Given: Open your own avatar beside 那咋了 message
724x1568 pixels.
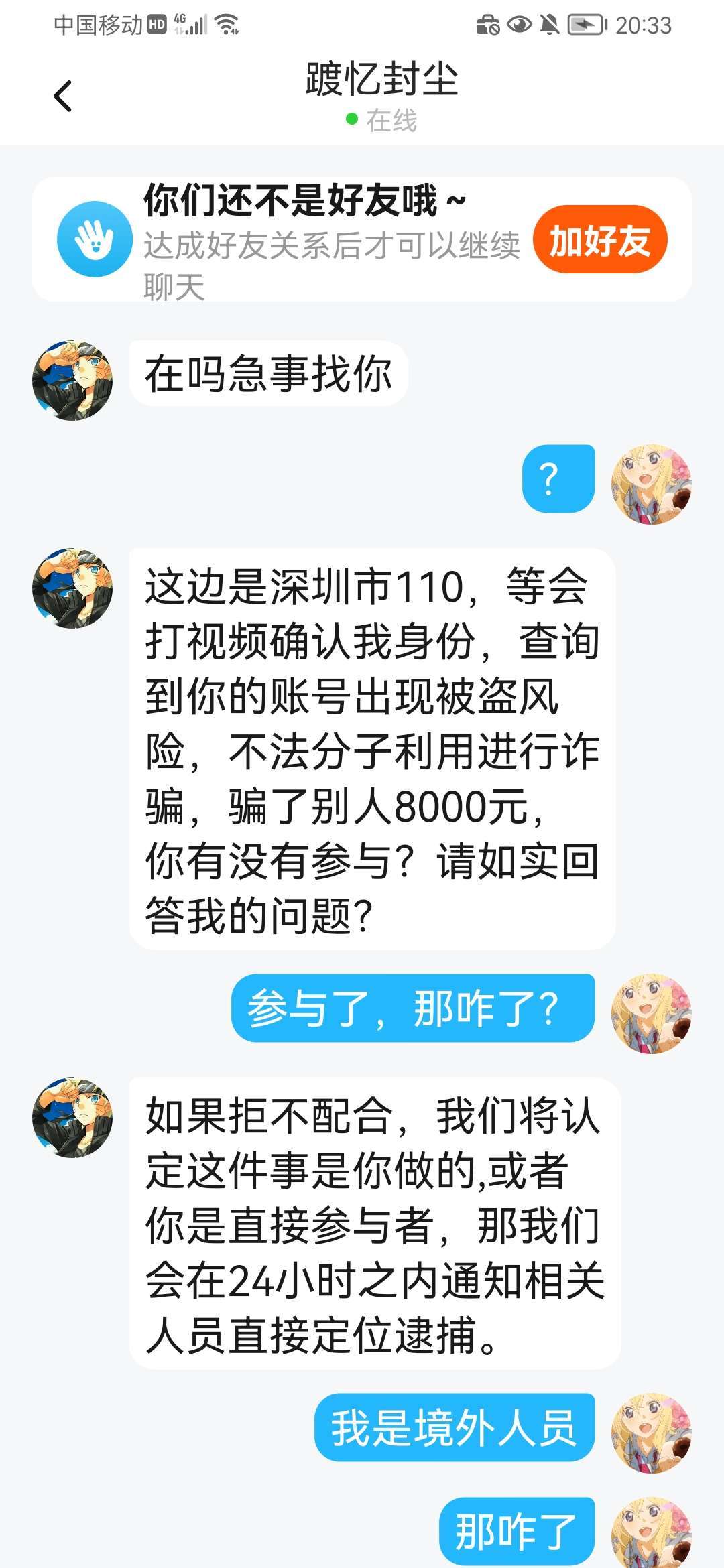Looking at the screenshot, I should pos(651,1533).
